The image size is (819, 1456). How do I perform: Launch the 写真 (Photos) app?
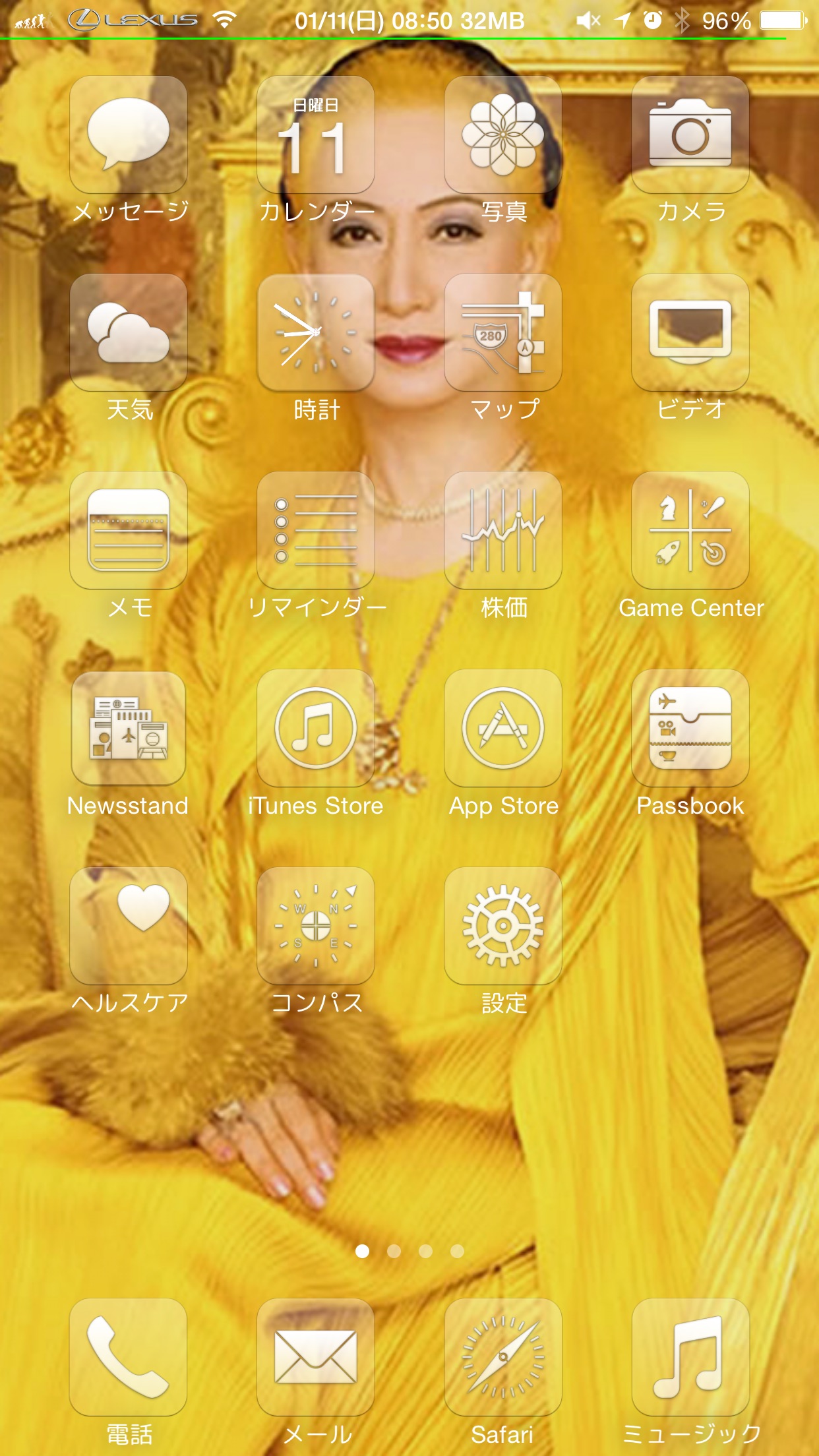(503, 135)
